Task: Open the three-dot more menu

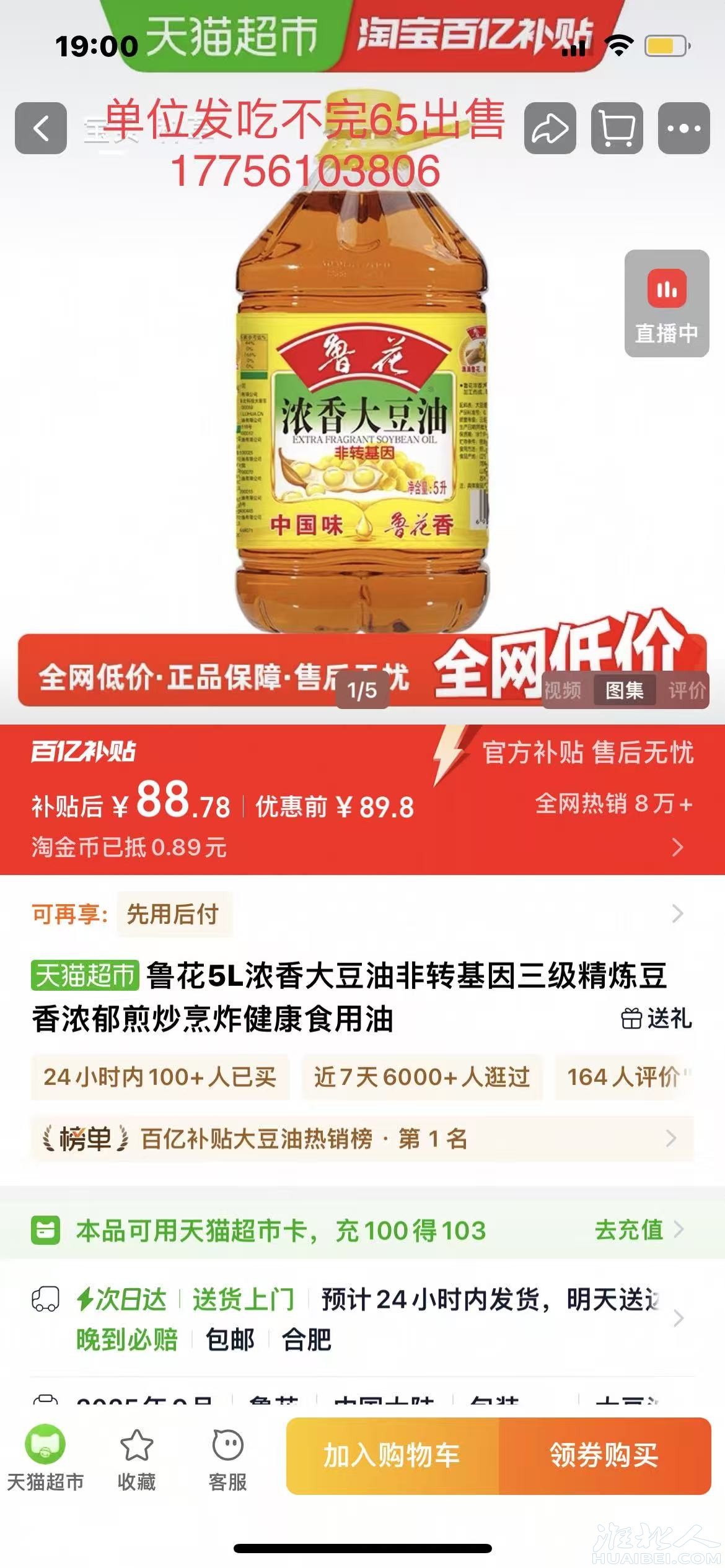Action: (683, 128)
